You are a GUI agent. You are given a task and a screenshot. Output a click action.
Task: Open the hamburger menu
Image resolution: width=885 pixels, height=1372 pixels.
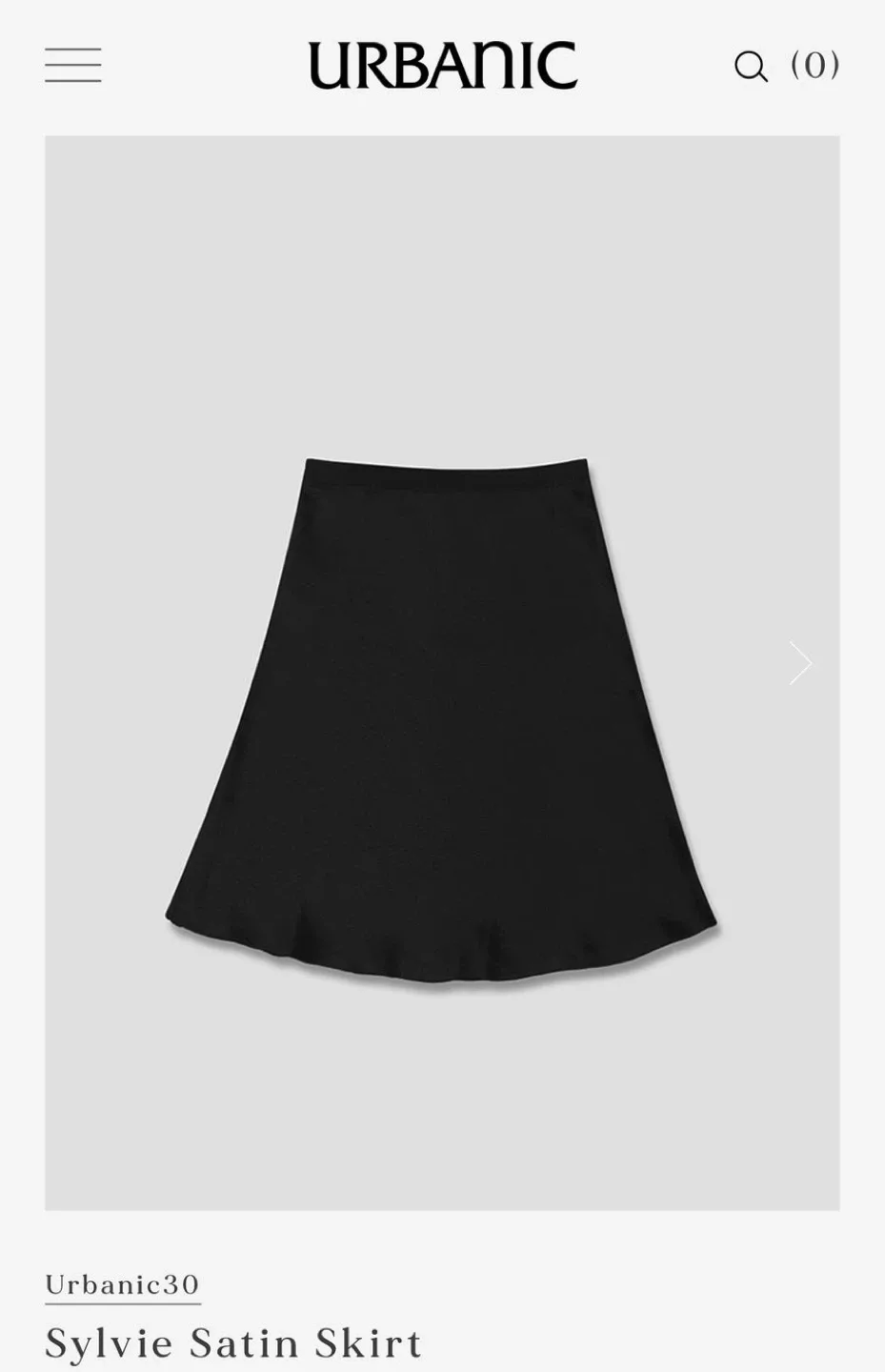[72, 65]
